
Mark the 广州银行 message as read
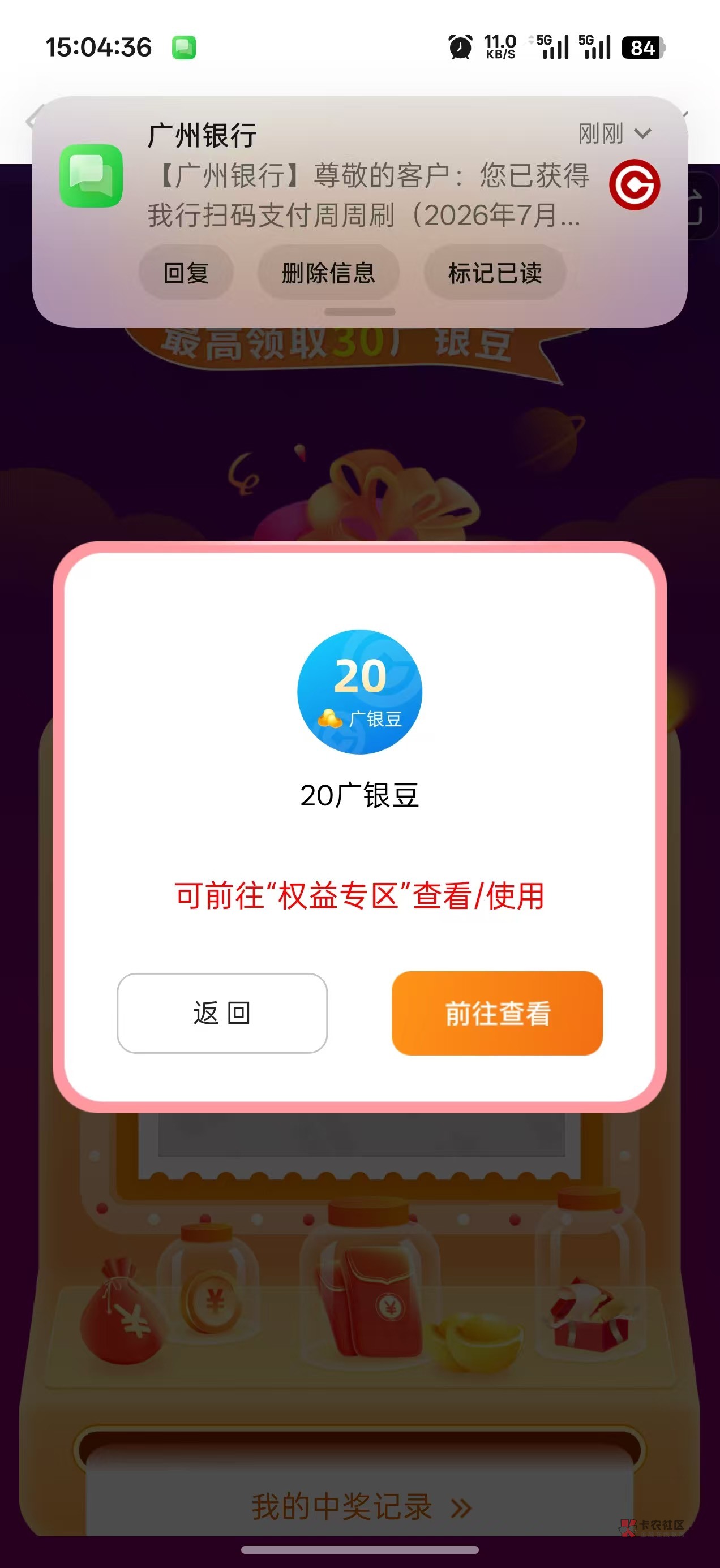pyautogui.click(x=495, y=273)
